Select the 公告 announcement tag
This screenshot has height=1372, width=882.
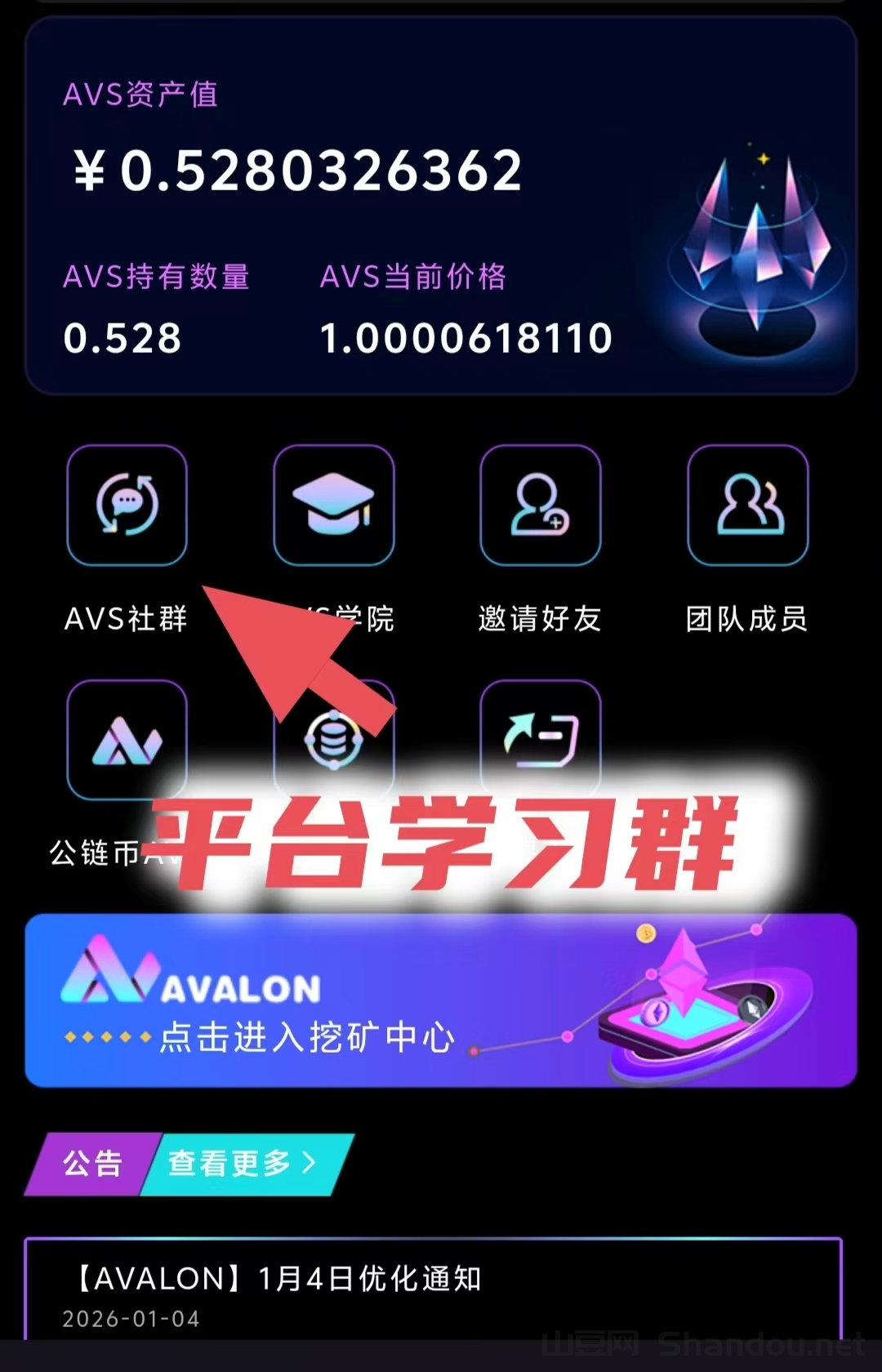(x=91, y=1165)
